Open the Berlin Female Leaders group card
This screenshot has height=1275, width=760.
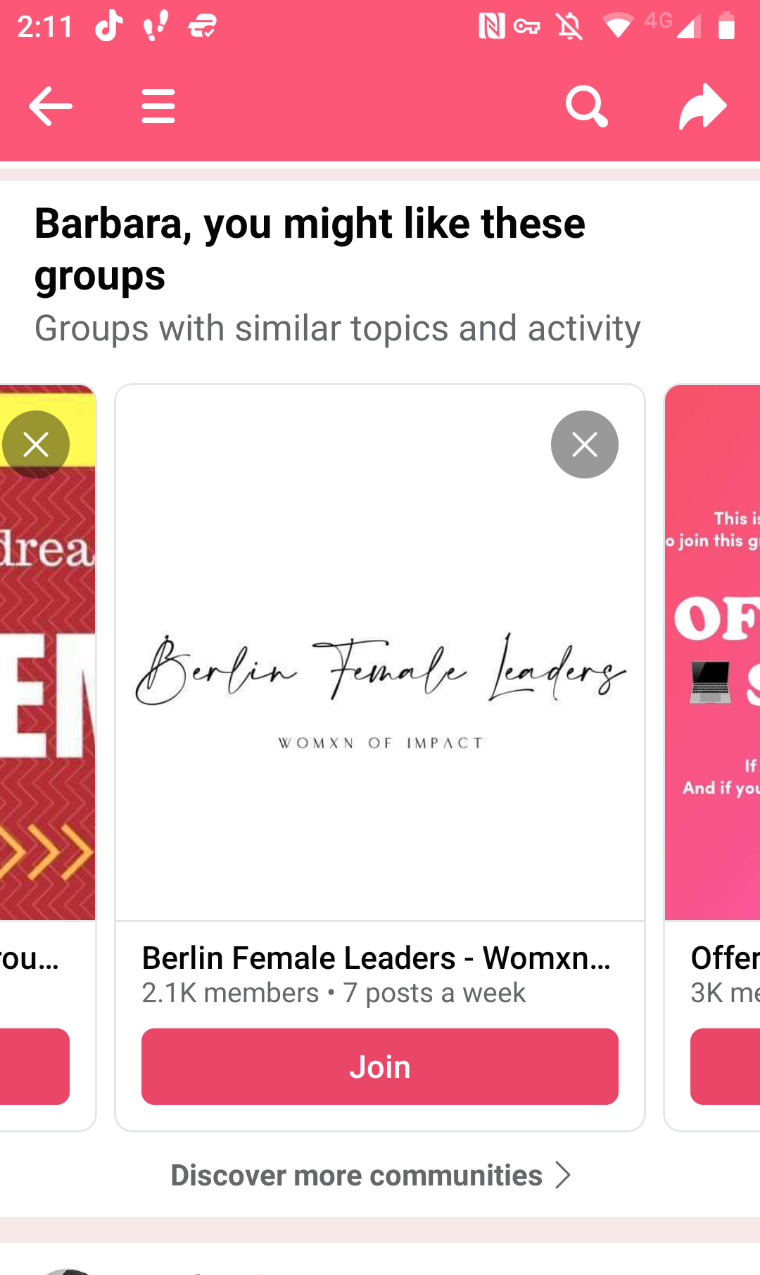coord(380,653)
